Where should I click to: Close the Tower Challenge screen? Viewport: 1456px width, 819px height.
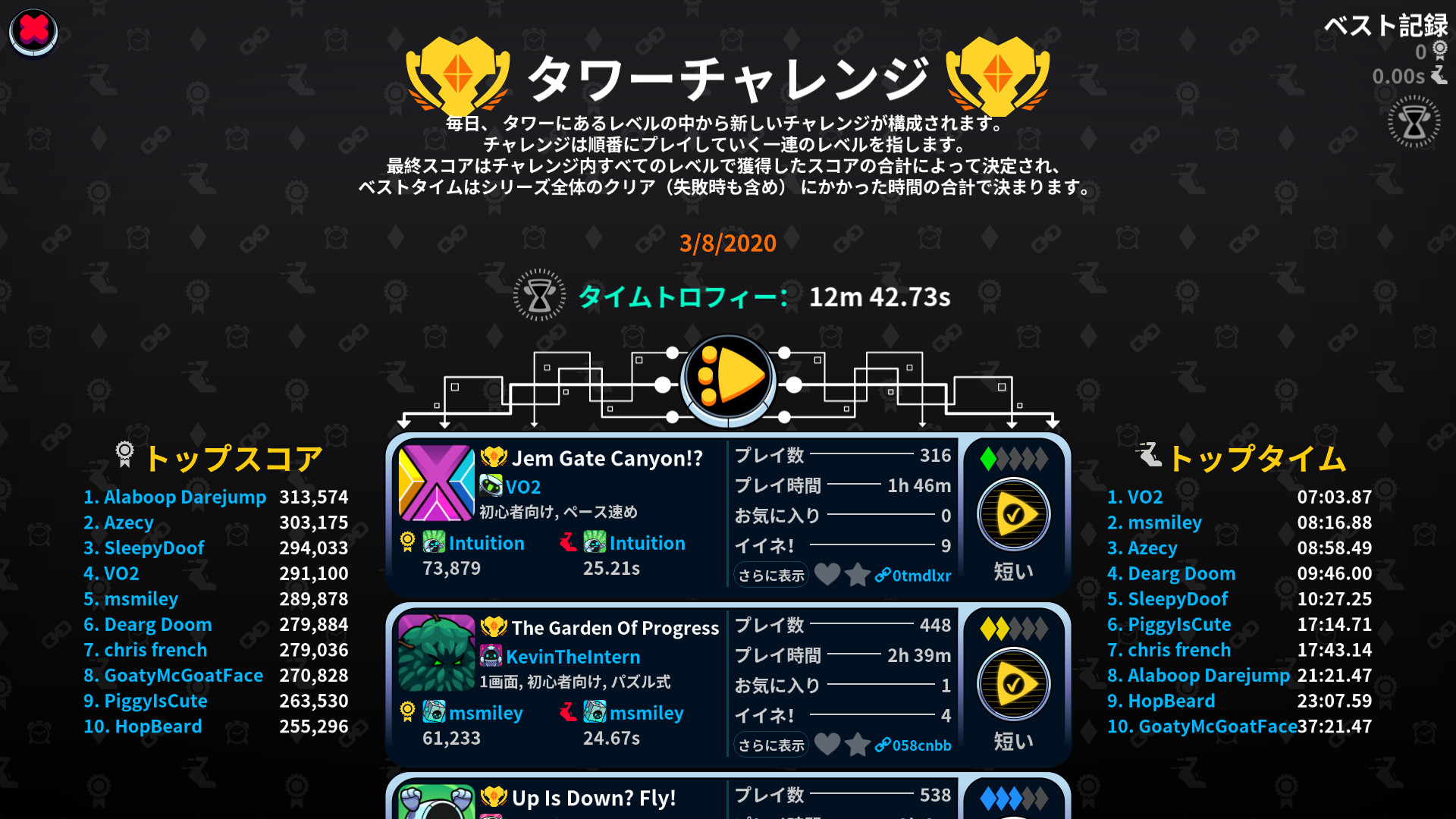coord(33,32)
